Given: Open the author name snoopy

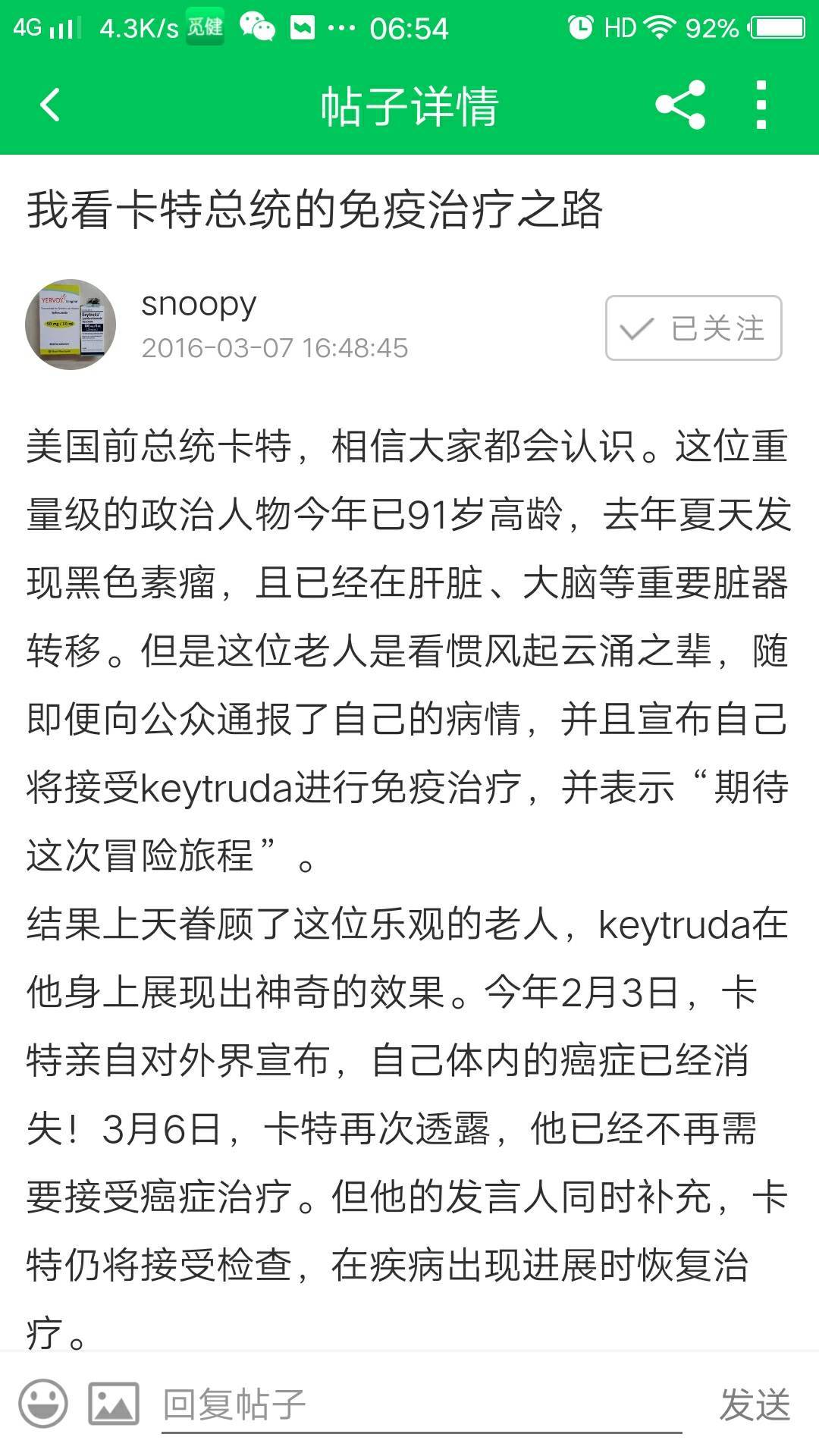Looking at the screenshot, I should (199, 303).
